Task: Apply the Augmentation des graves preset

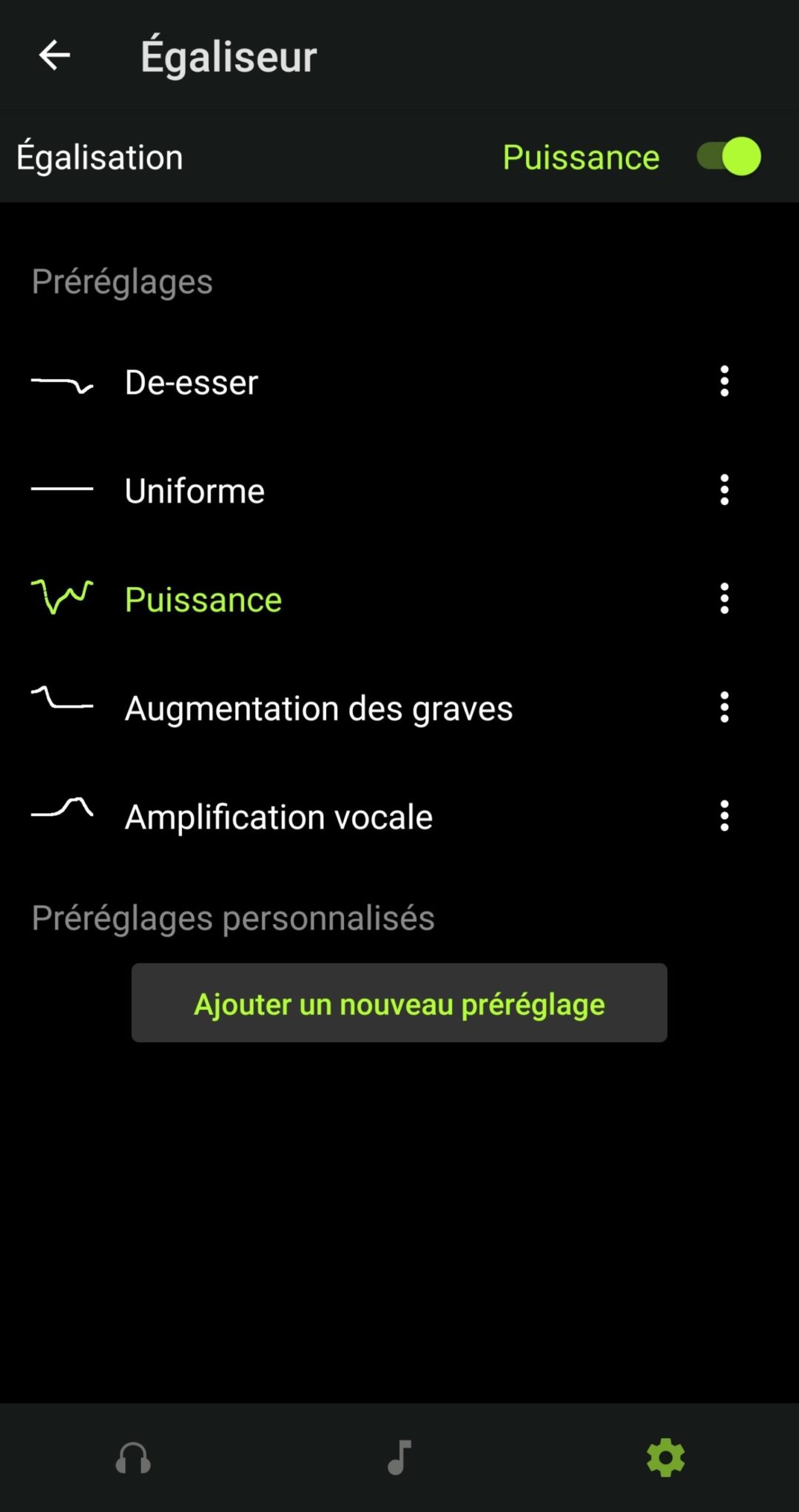Action: click(348, 708)
